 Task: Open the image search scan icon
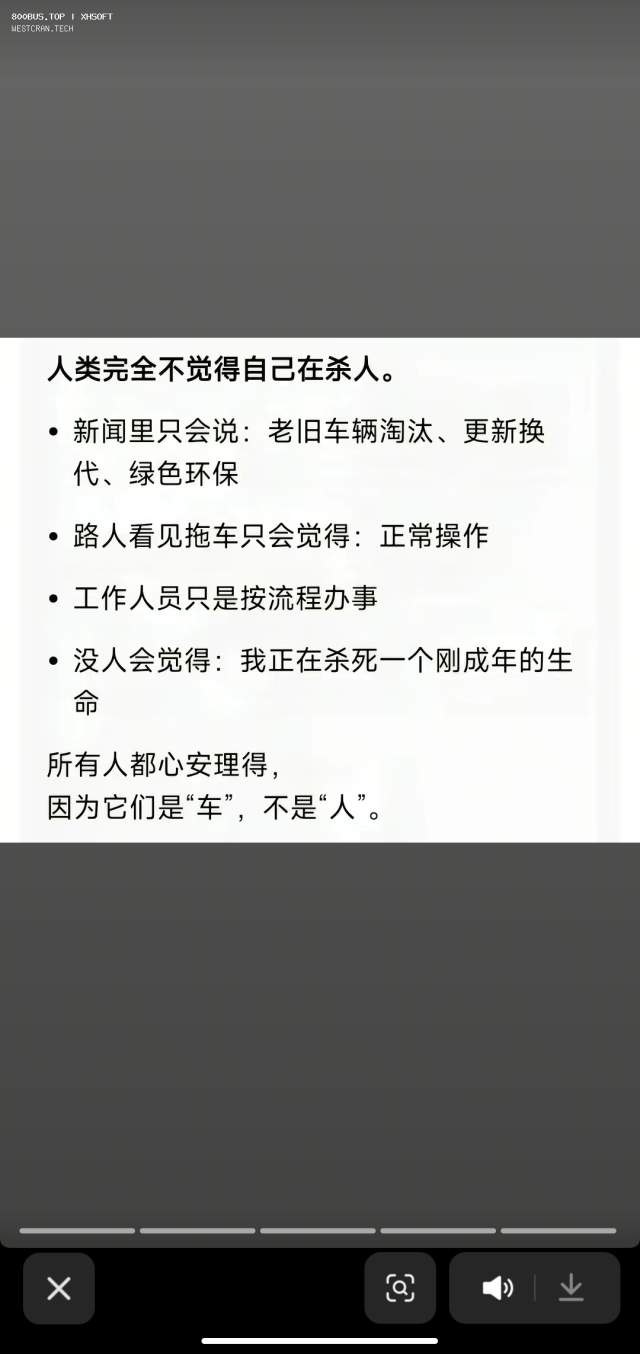[400, 1288]
